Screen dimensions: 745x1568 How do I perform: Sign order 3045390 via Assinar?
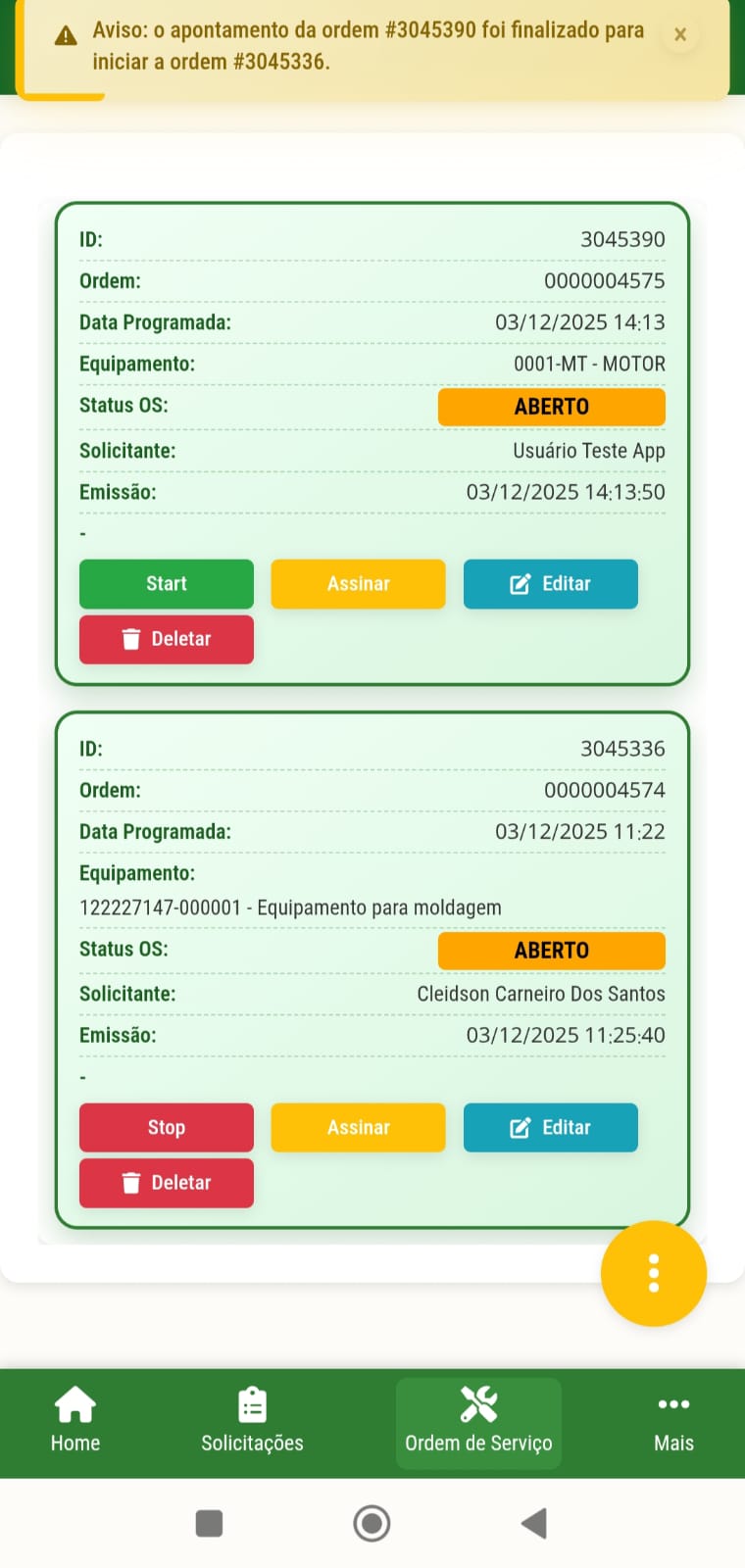(x=358, y=584)
